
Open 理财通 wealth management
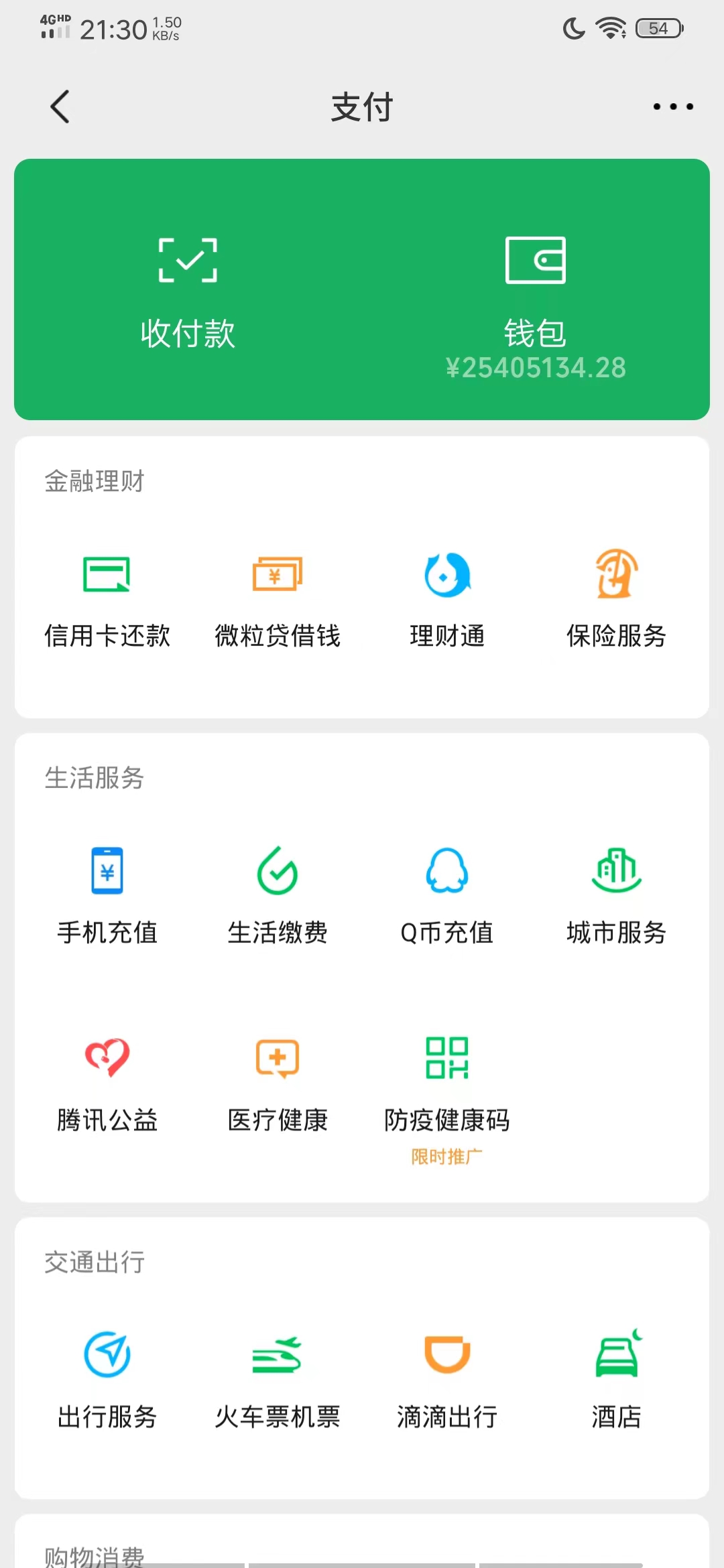[x=446, y=603]
